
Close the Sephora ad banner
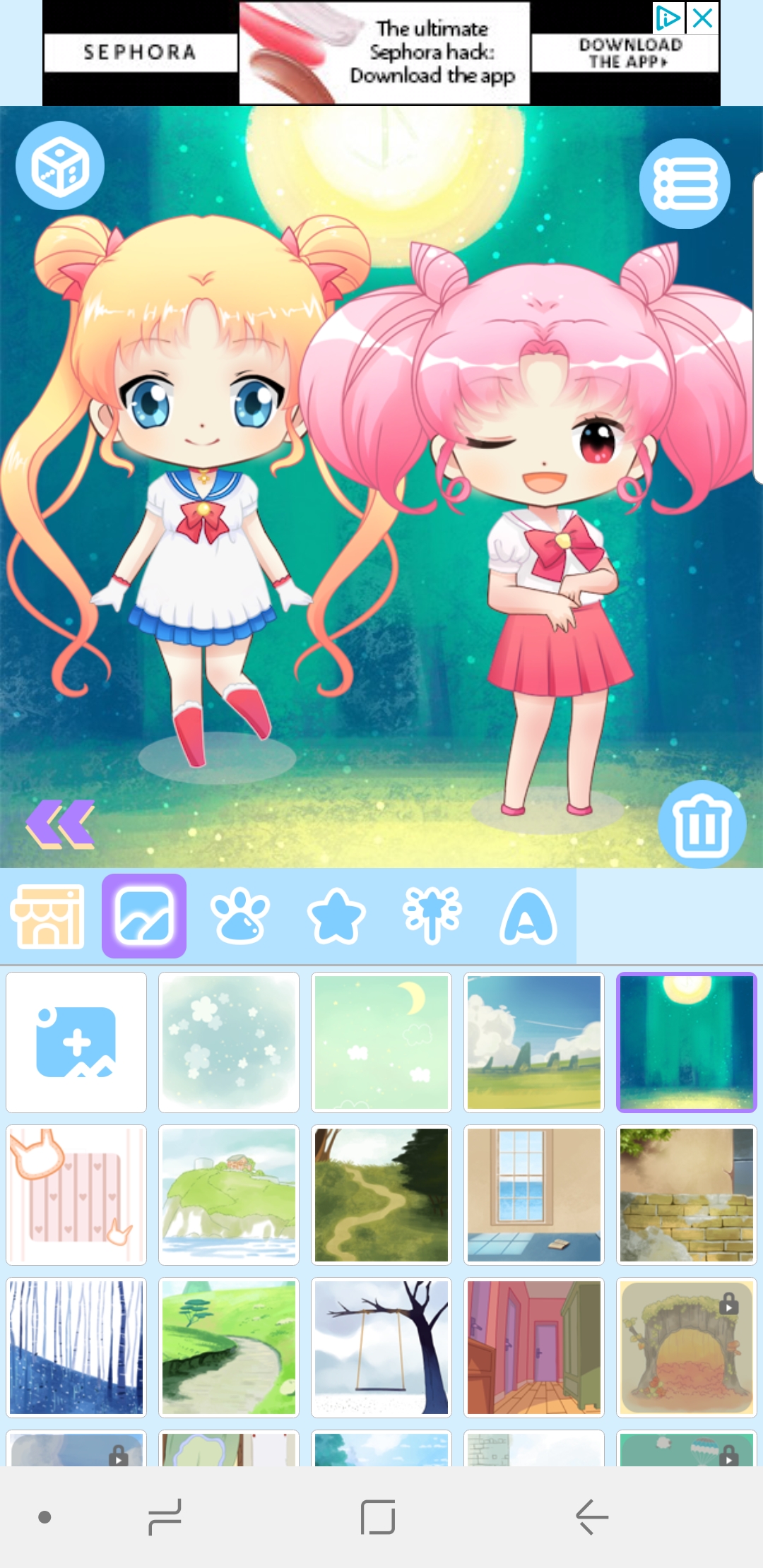point(703,18)
